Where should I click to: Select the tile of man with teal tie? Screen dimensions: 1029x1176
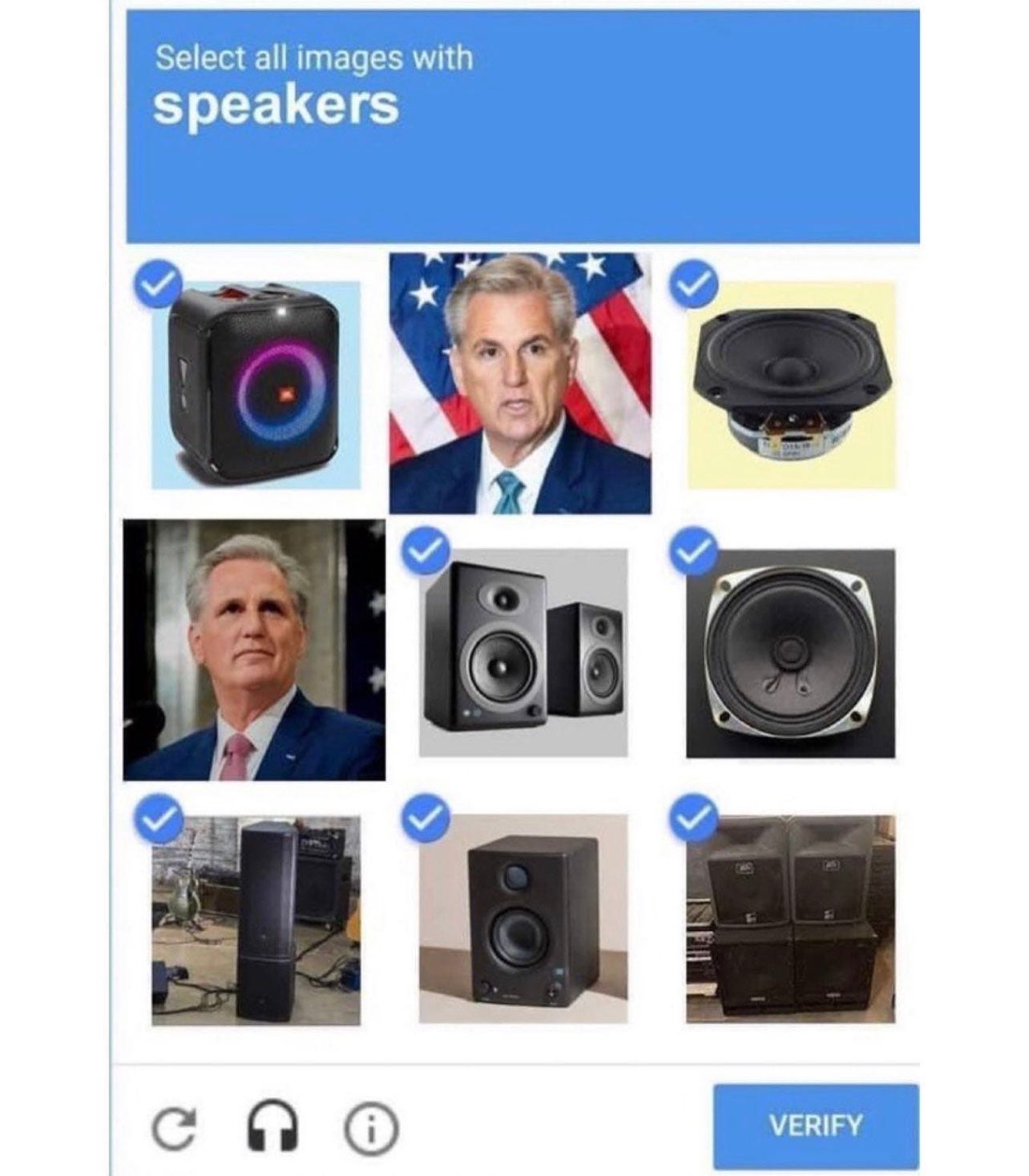coord(520,383)
